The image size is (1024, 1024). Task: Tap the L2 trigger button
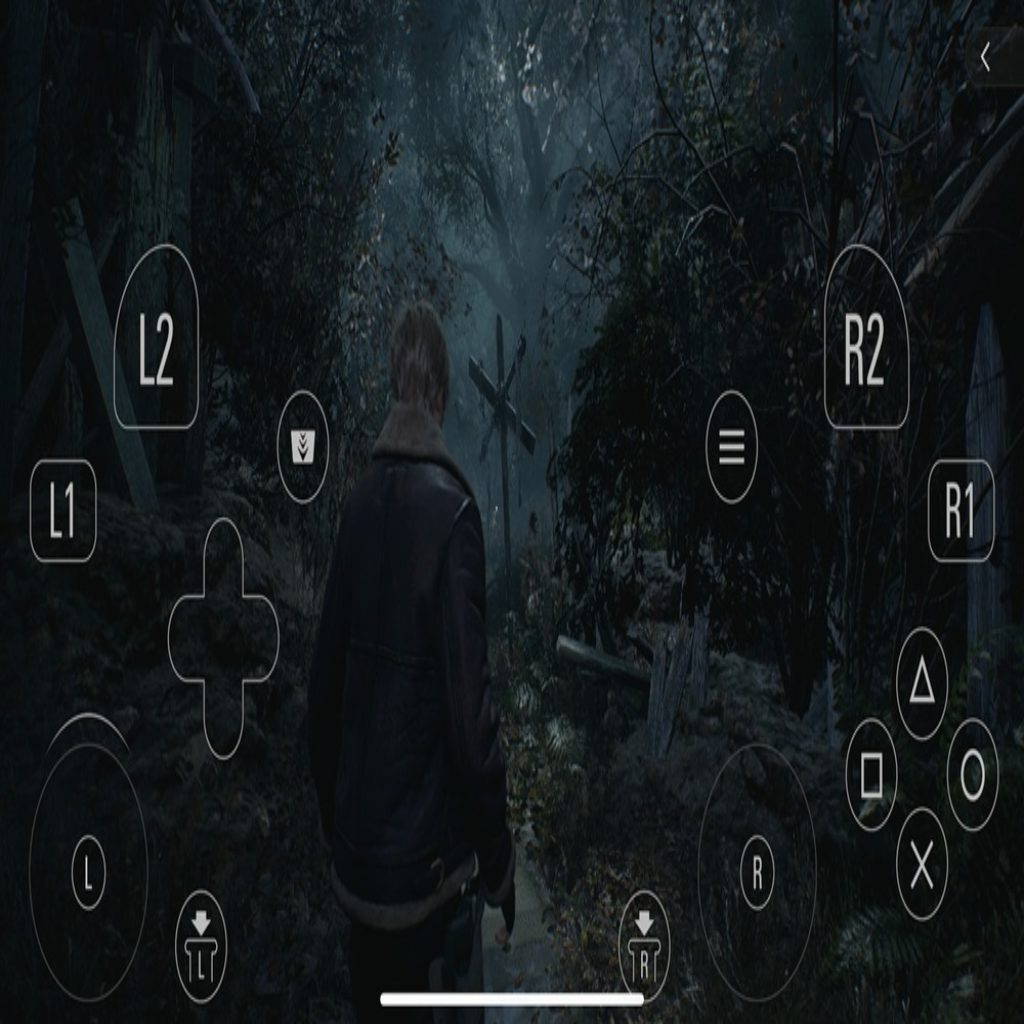point(156,338)
